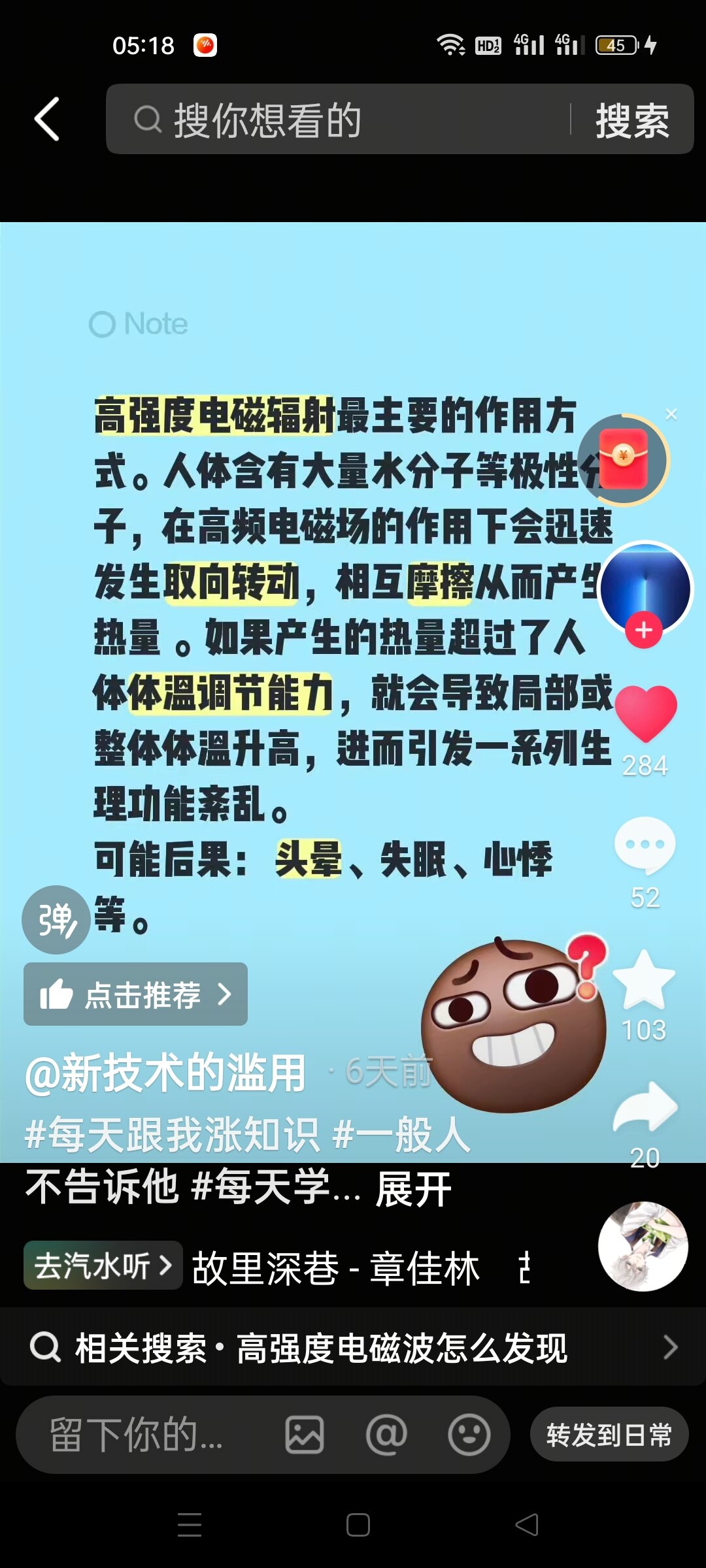Viewport: 706px width, 1568px height.
Task: Open the comments with 52 replies
Action: (645, 845)
